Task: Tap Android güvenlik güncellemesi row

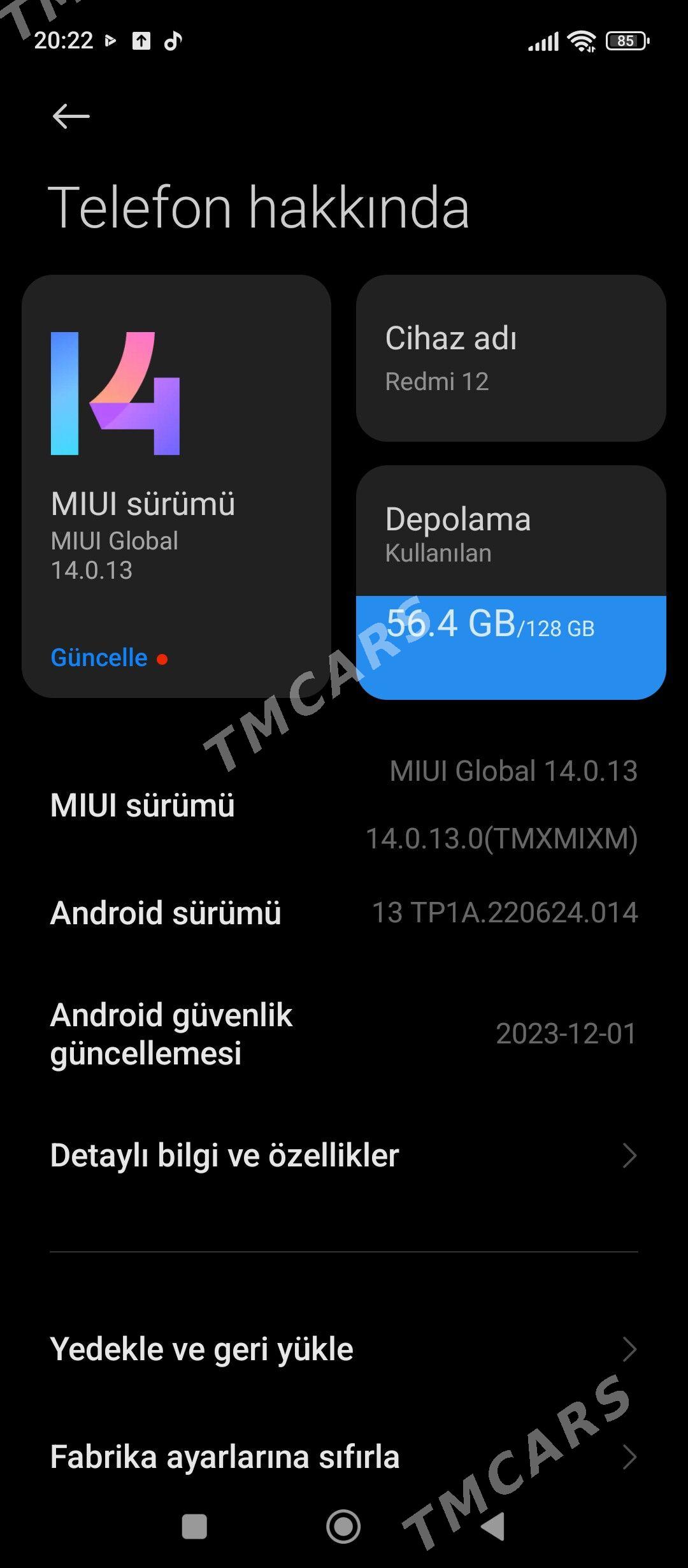Action: click(344, 1034)
